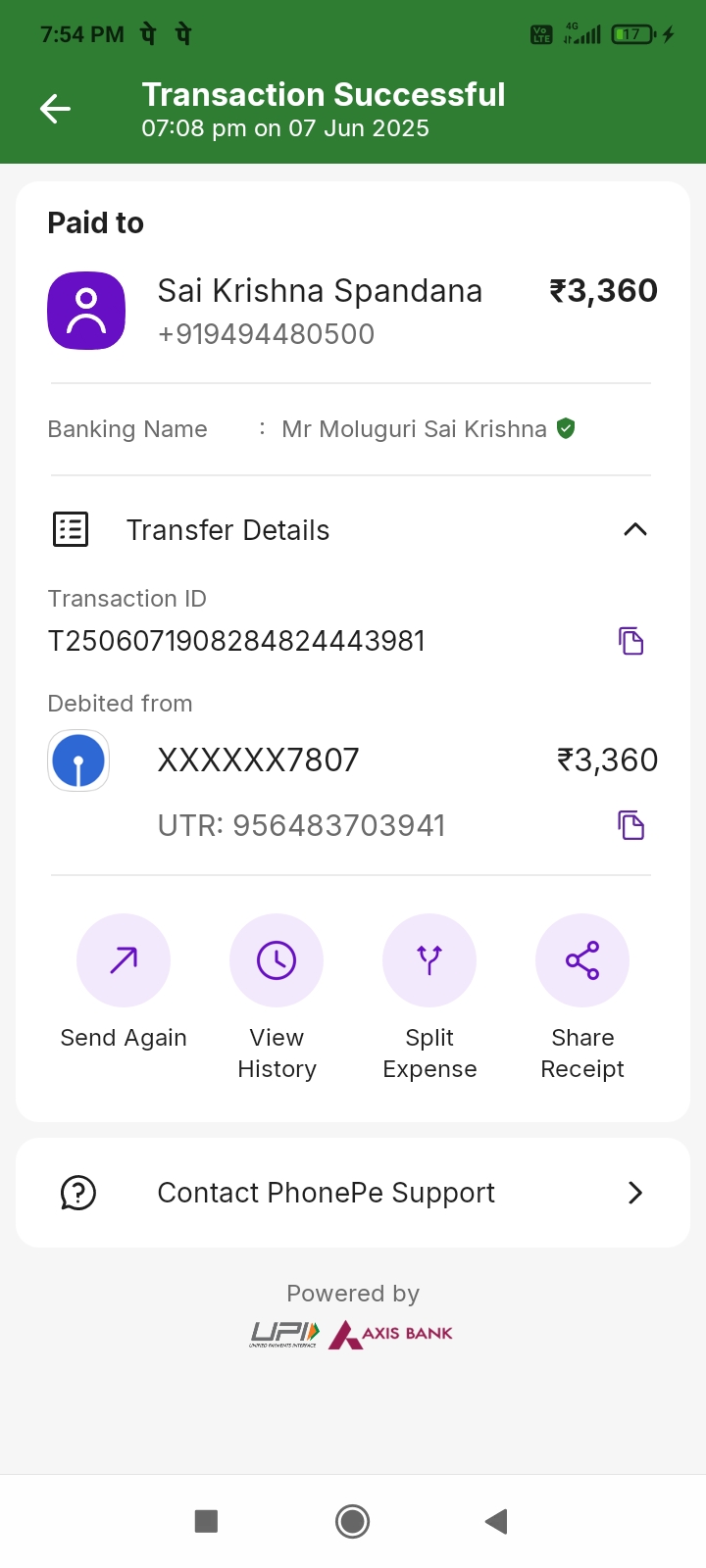
Task: Copy the UTR number
Action: pos(630,825)
